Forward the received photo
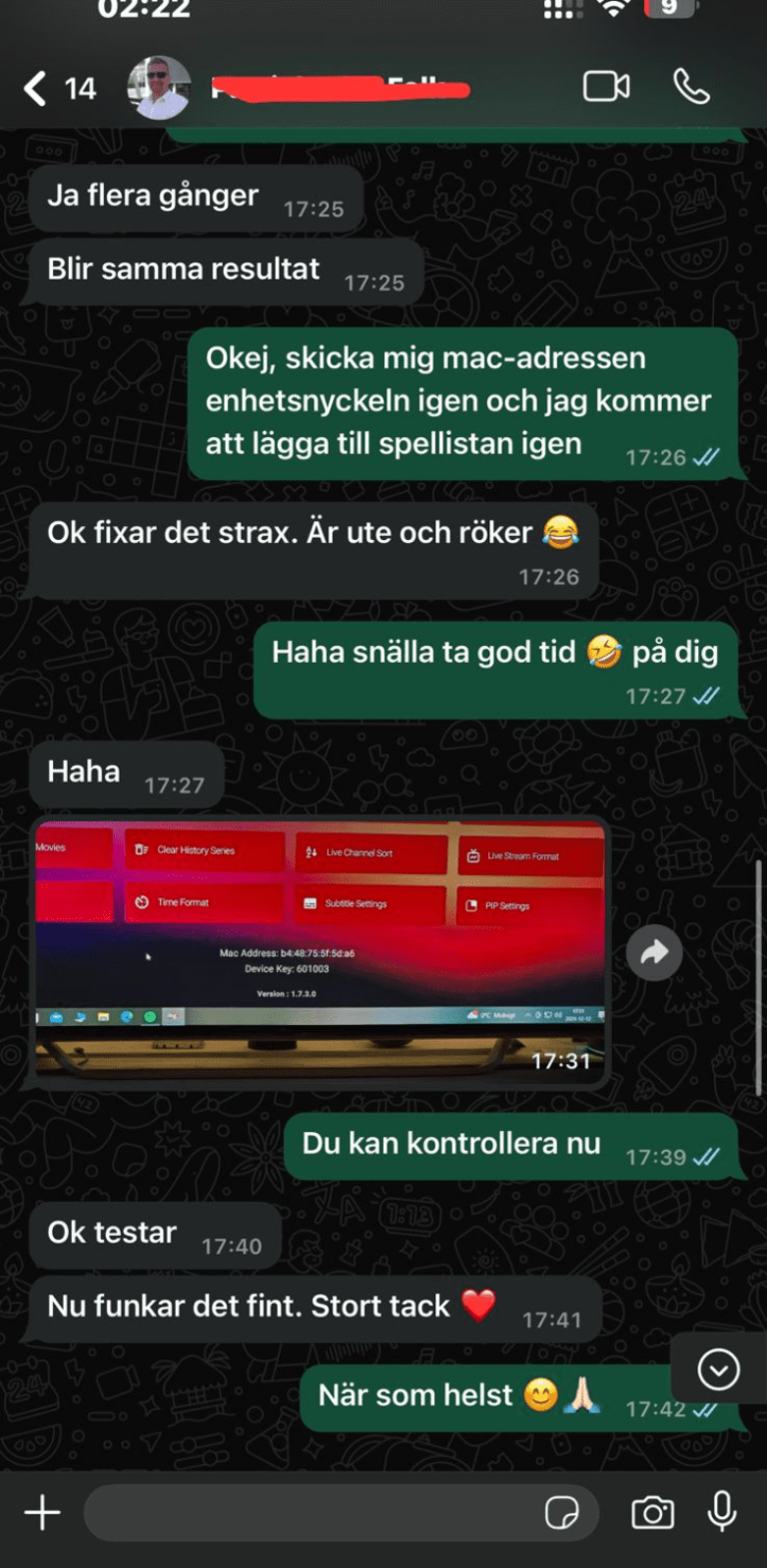 (654, 952)
